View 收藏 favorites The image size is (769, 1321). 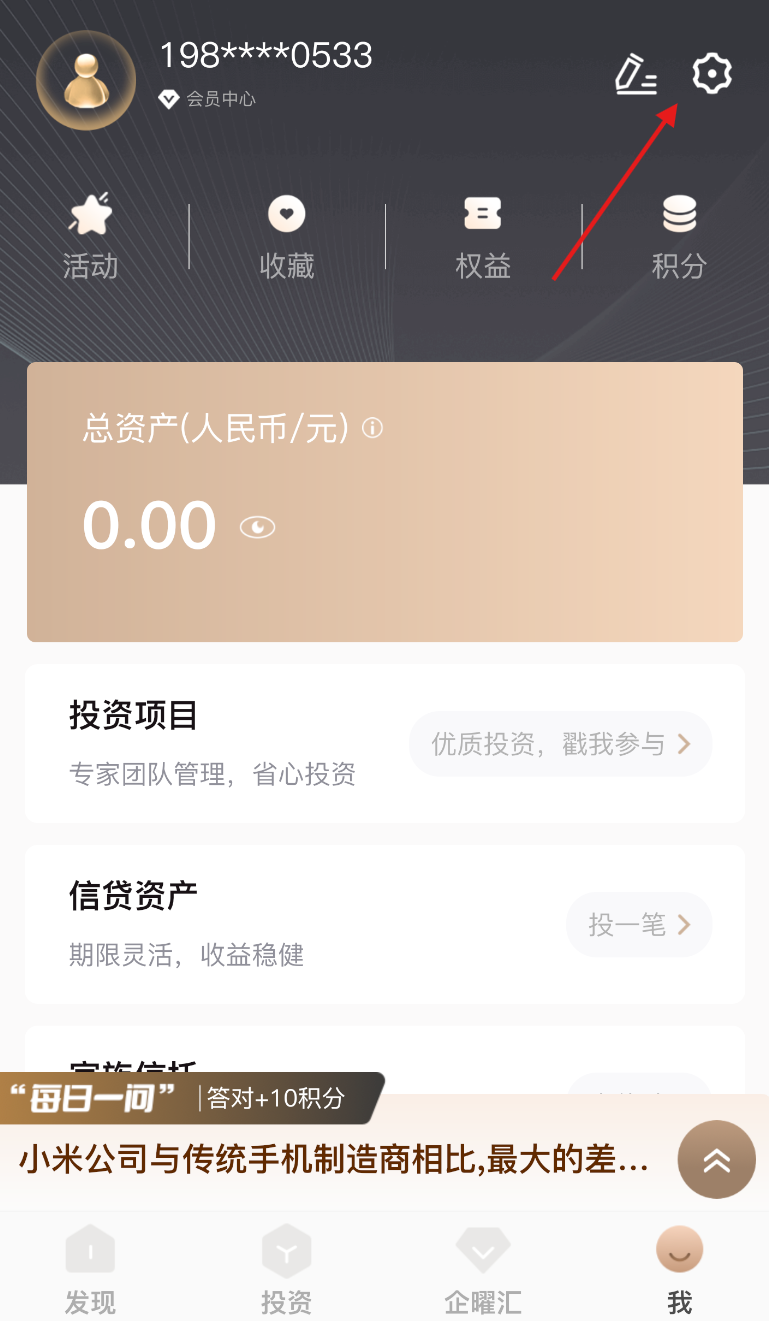[287, 238]
